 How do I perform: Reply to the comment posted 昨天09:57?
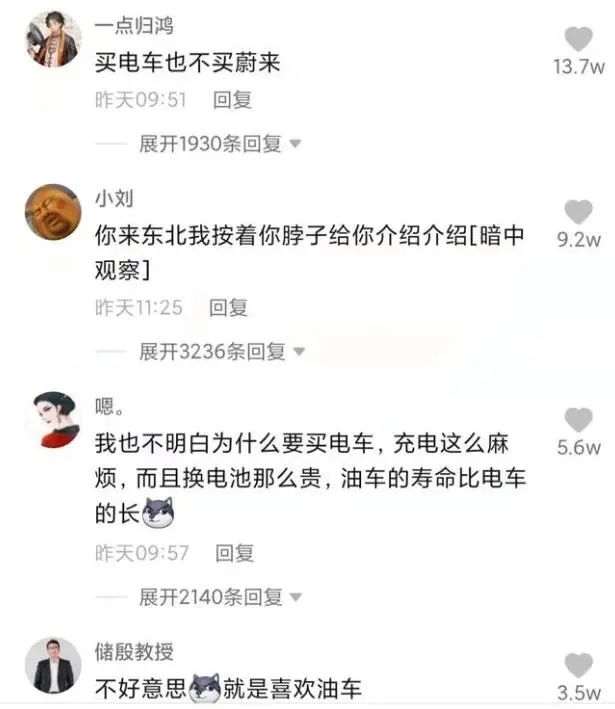click(235, 553)
